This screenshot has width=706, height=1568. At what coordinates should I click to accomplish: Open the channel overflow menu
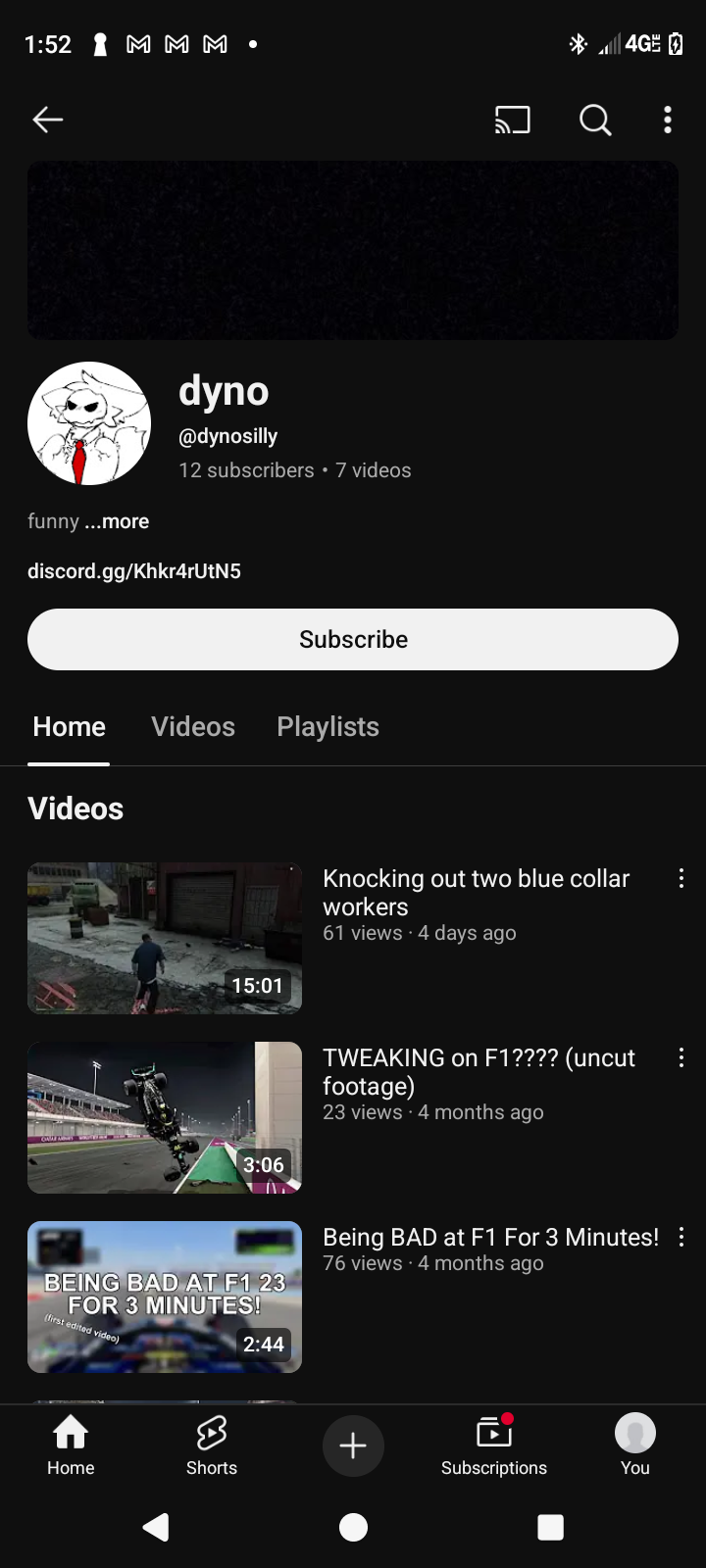pyautogui.click(x=668, y=120)
